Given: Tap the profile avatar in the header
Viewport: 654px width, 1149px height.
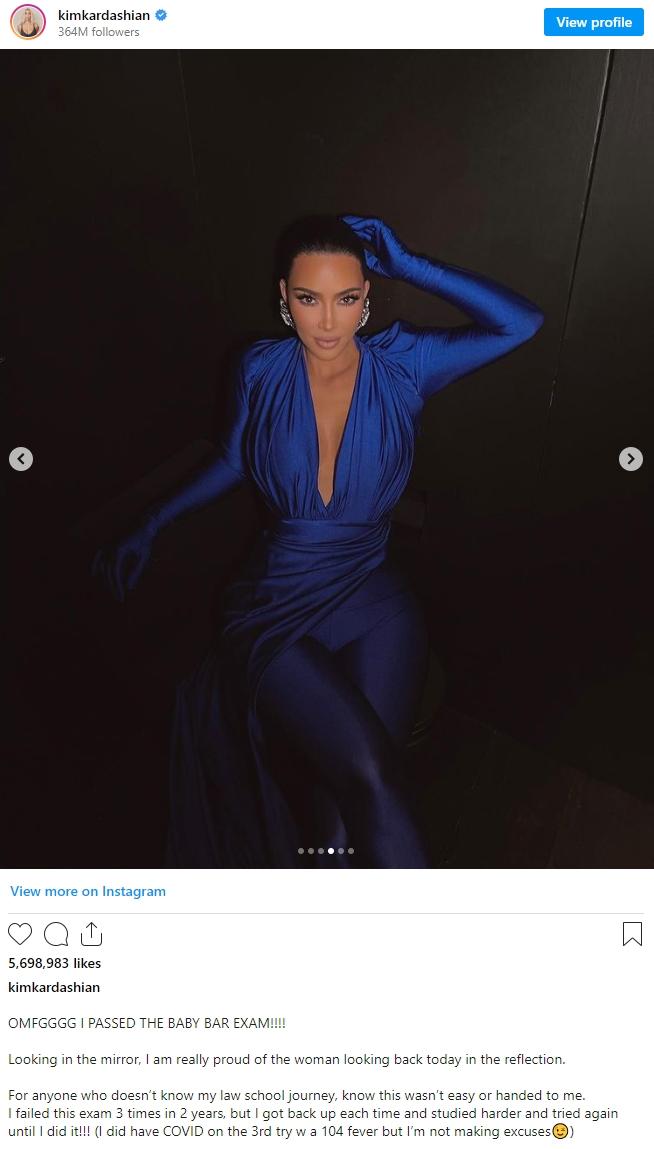Looking at the screenshot, I should (x=28, y=23).
